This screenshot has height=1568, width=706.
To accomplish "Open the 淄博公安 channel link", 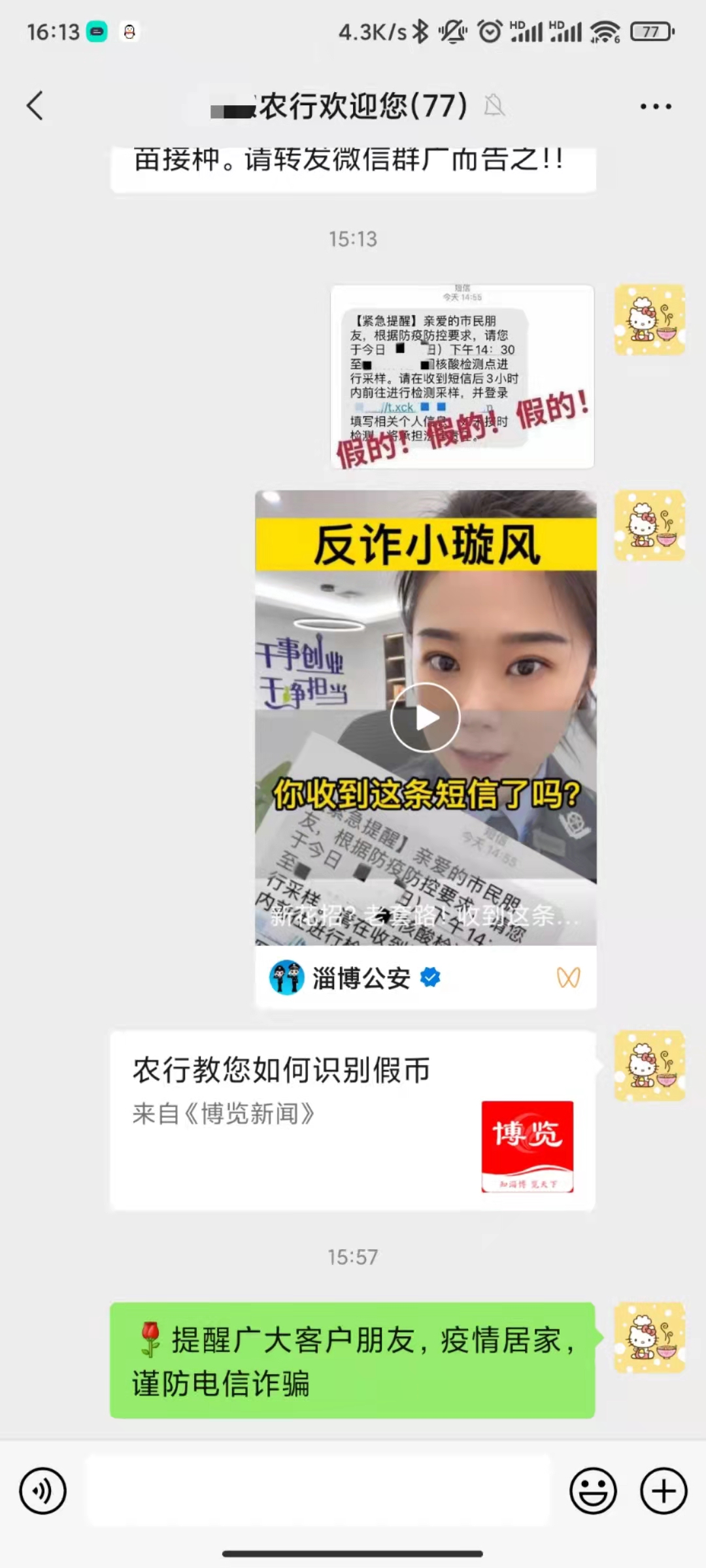I will (361, 977).
